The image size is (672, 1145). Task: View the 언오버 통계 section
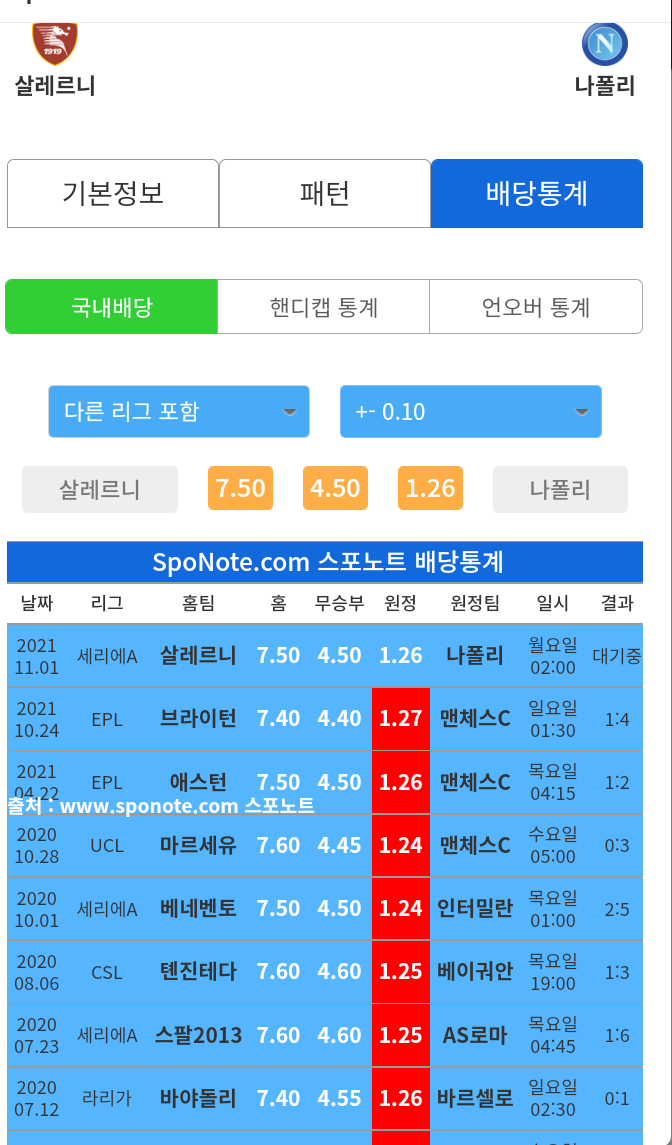coord(536,307)
